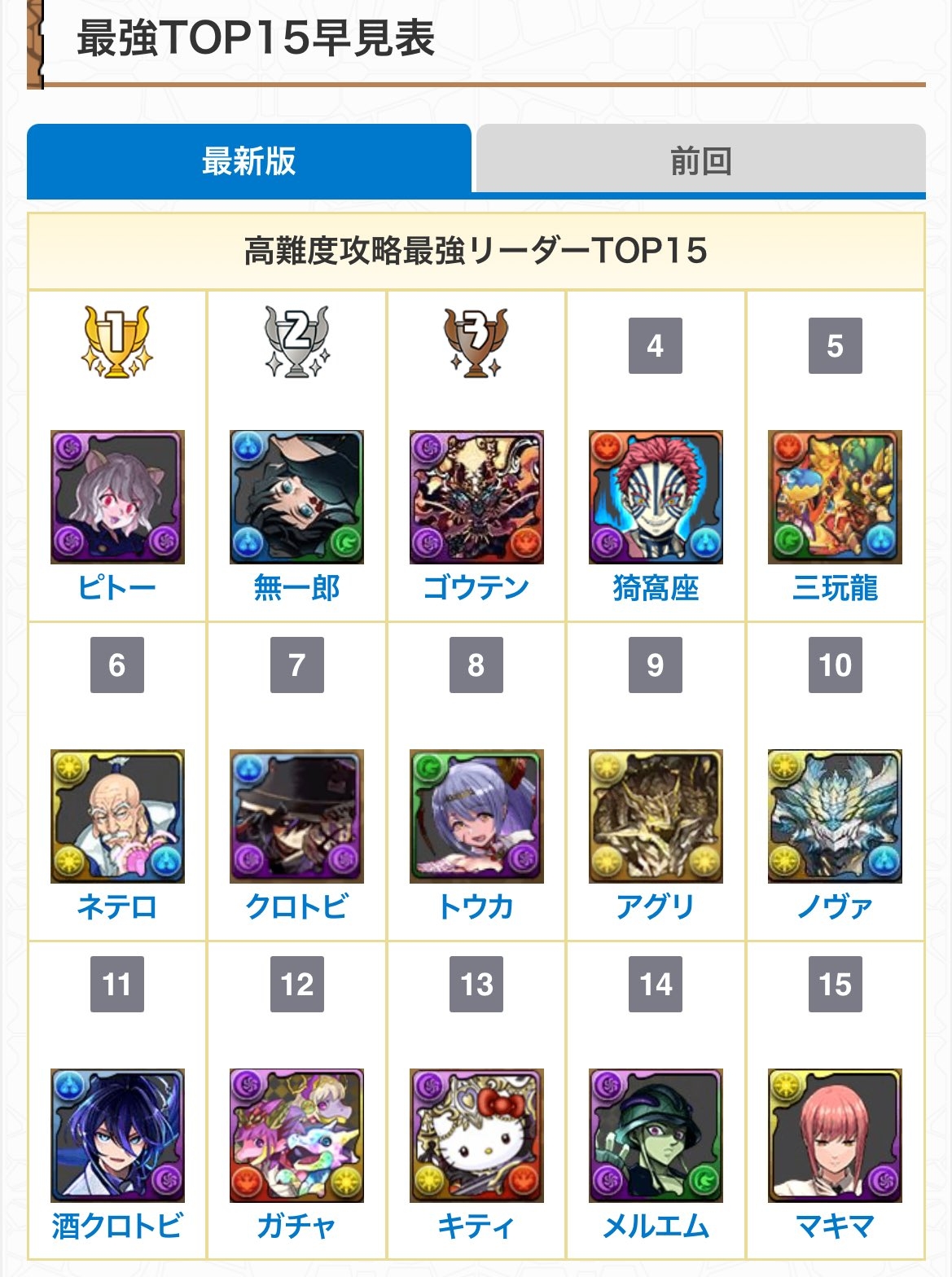Select the クロトビ link at rank 7

point(296,906)
